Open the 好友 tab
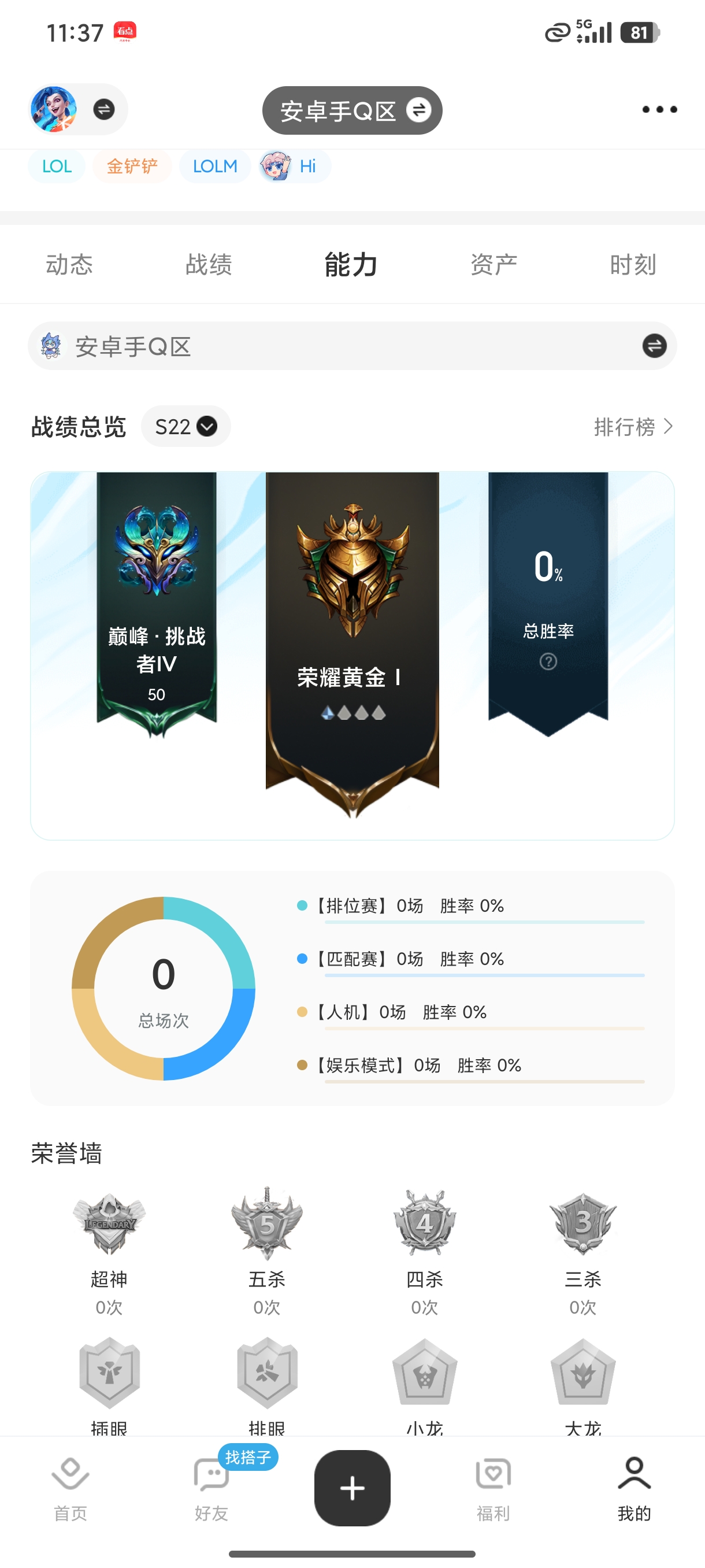The width and height of the screenshot is (705, 1568). tap(211, 1489)
